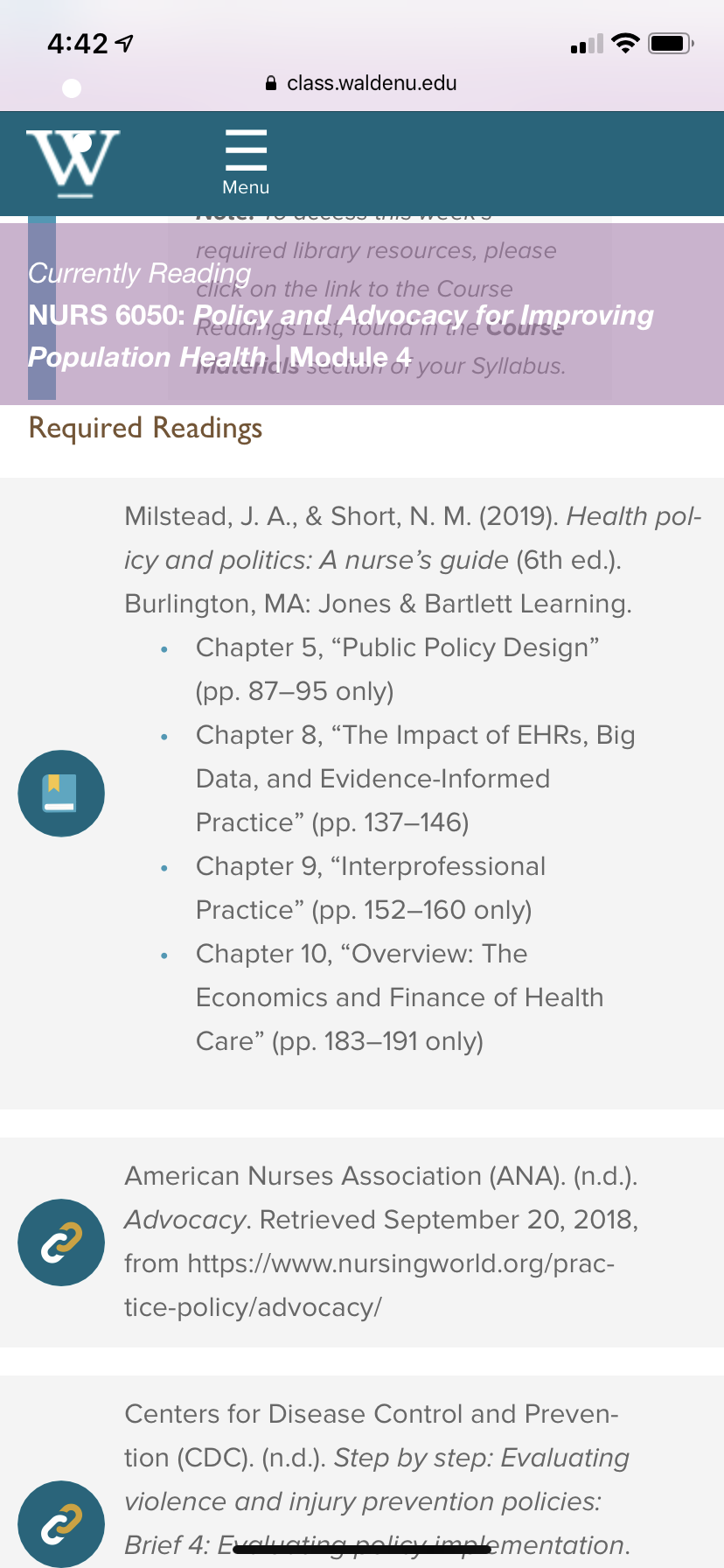This screenshot has height=1568, width=724.
Task: Open the nursingworld.org advocacy URL
Action: 370,1285
